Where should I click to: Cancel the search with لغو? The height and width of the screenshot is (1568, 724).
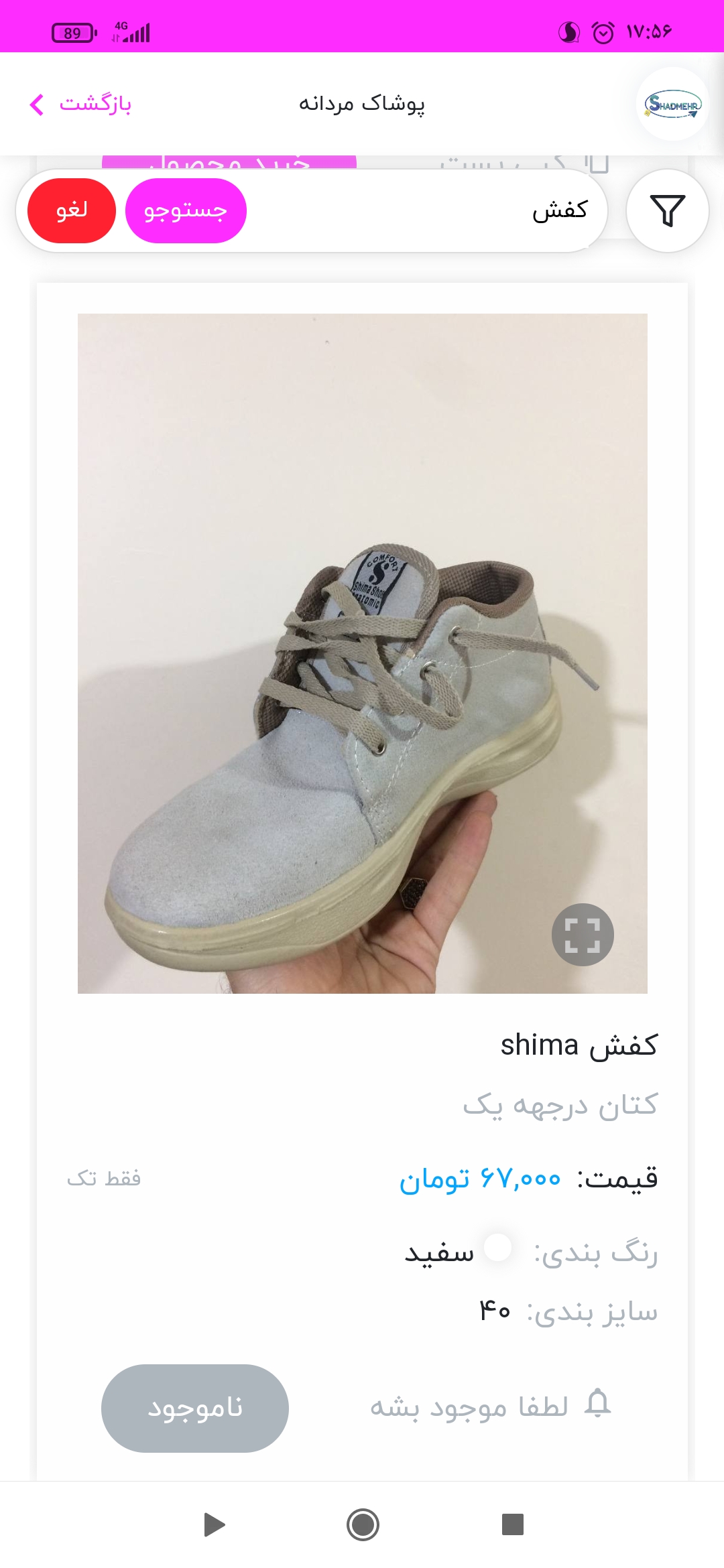(72, 210)
